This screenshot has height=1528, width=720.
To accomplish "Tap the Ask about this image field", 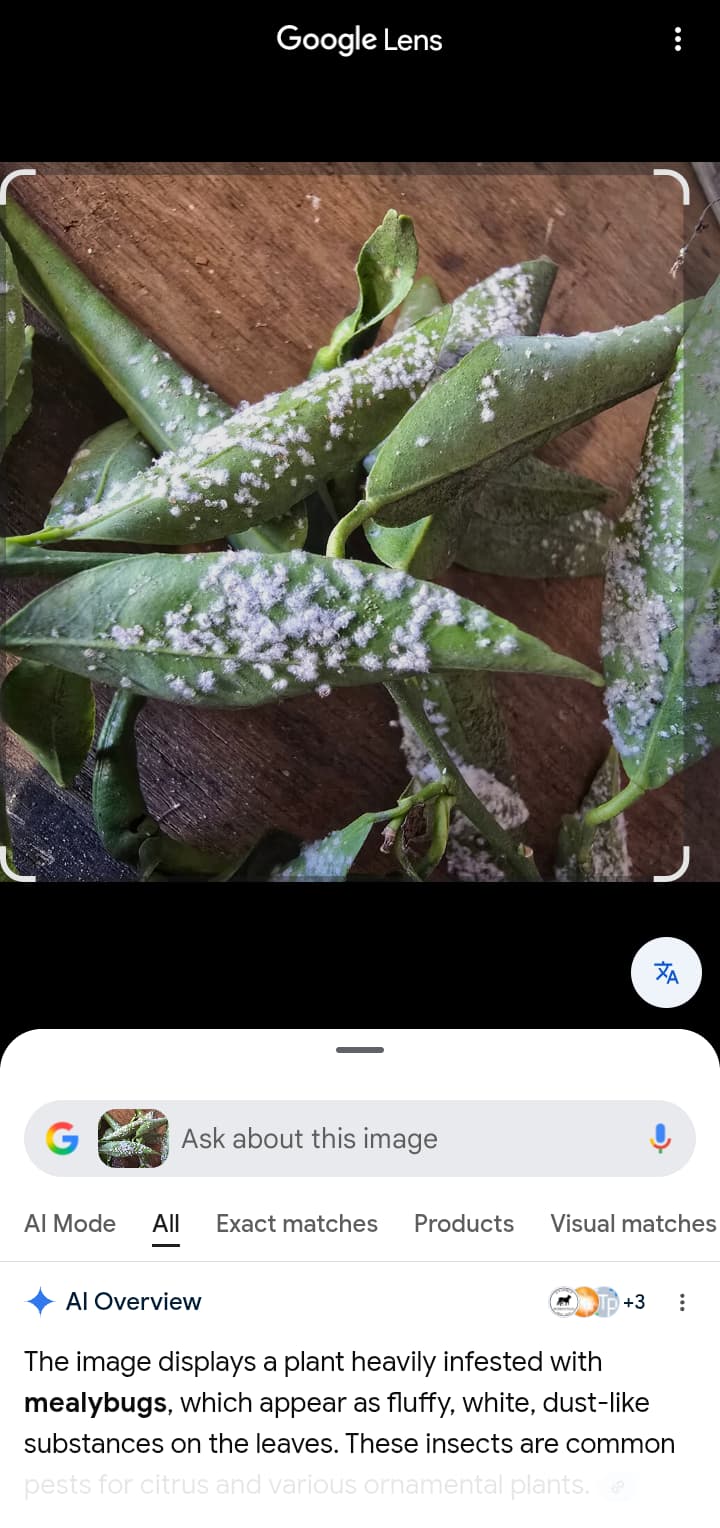I will click(x=400, y=1139).
